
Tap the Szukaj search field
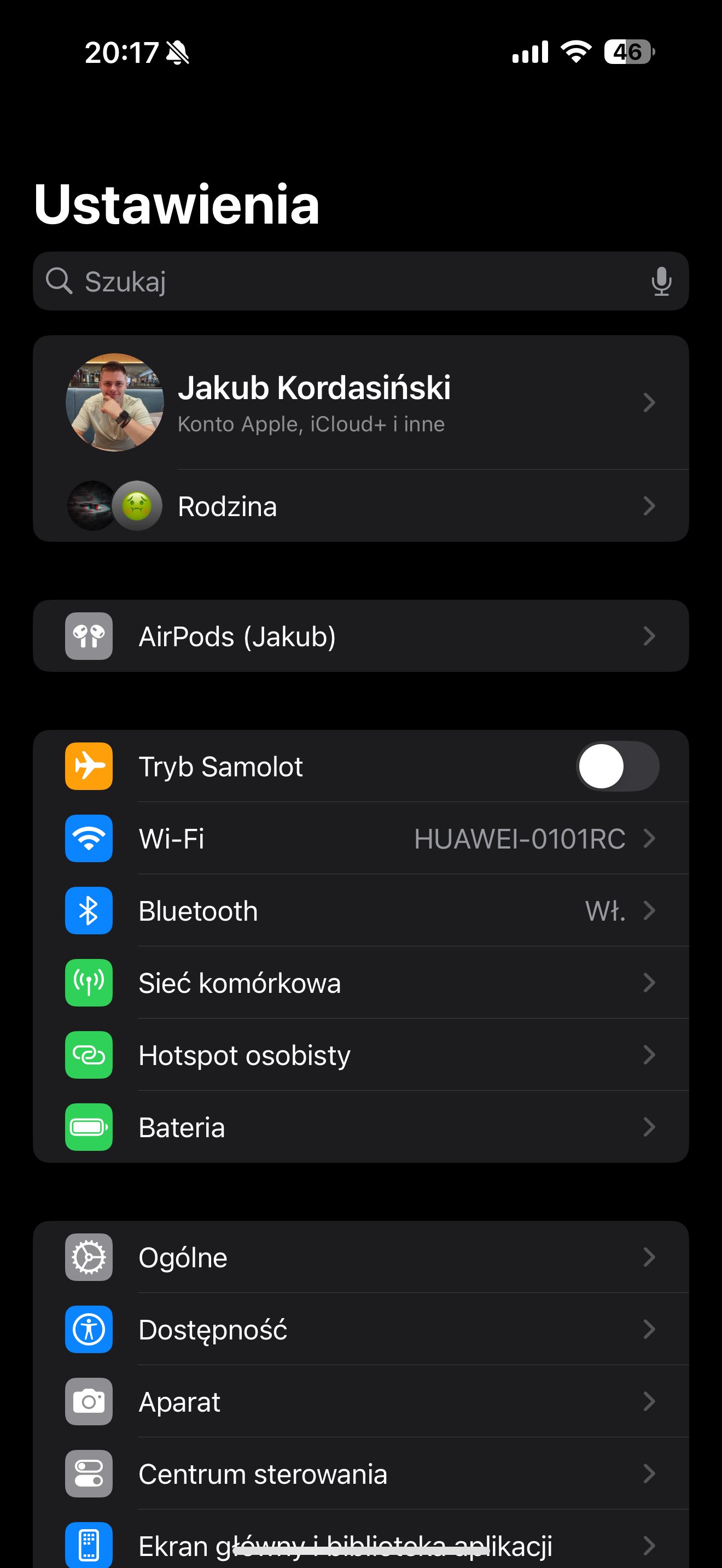(360, 281)
